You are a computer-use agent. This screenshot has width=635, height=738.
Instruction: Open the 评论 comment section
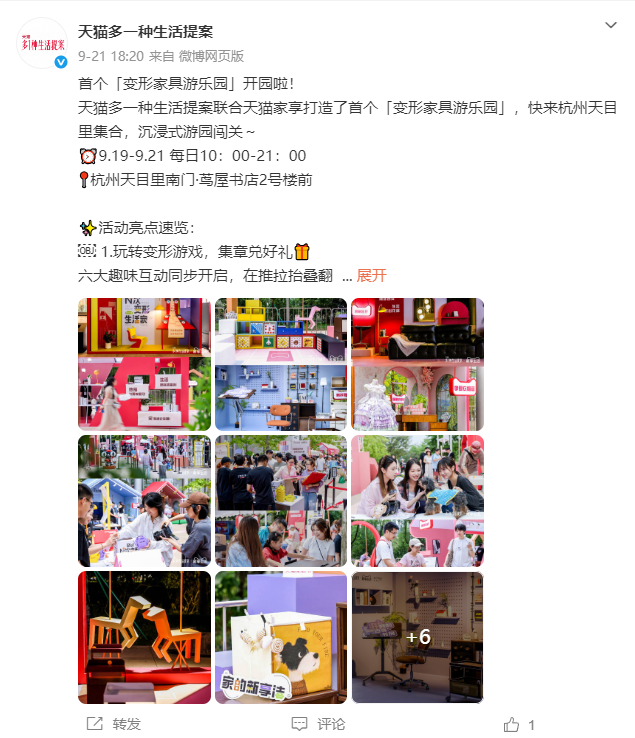319,724
